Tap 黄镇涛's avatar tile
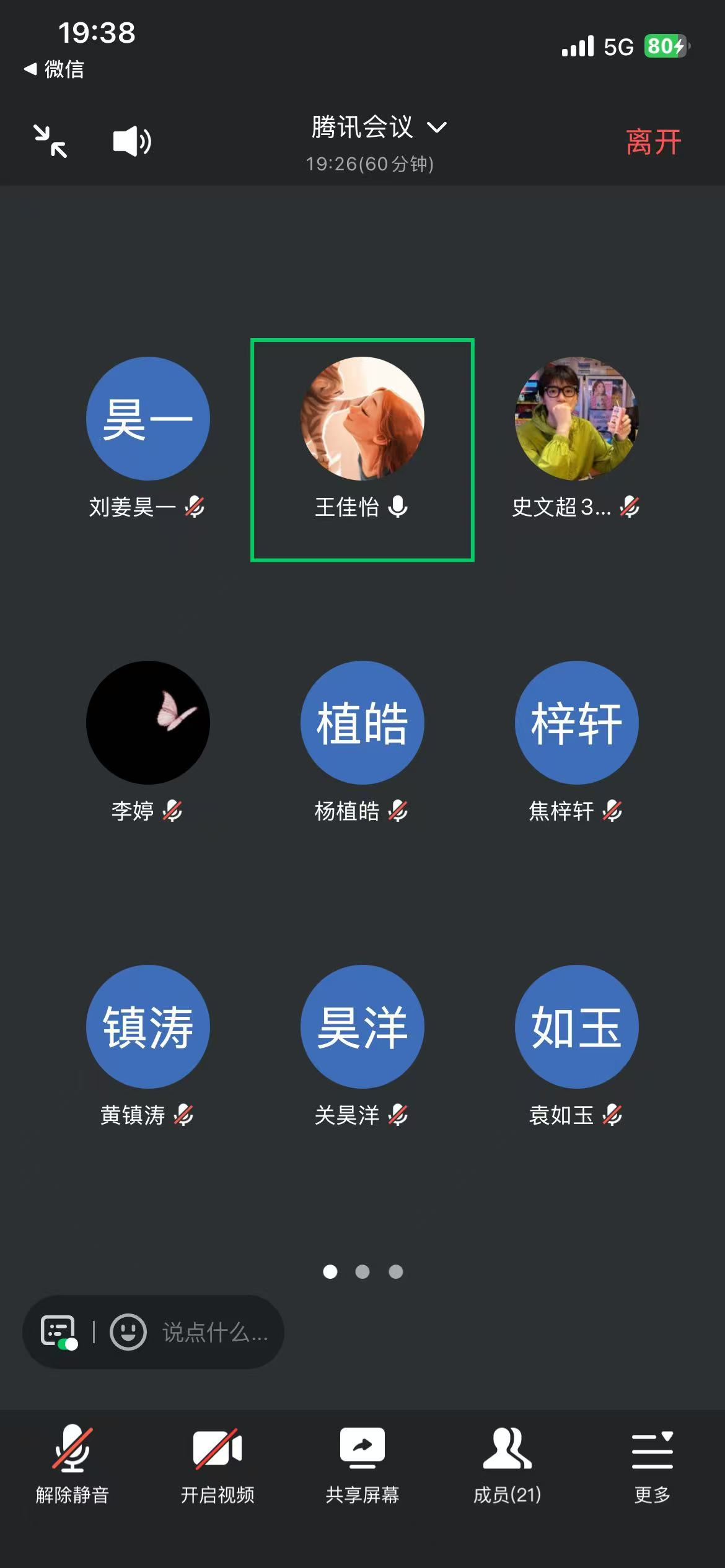The height and width of the screenshot is (1568, 725). click(x=147, y=1027)
